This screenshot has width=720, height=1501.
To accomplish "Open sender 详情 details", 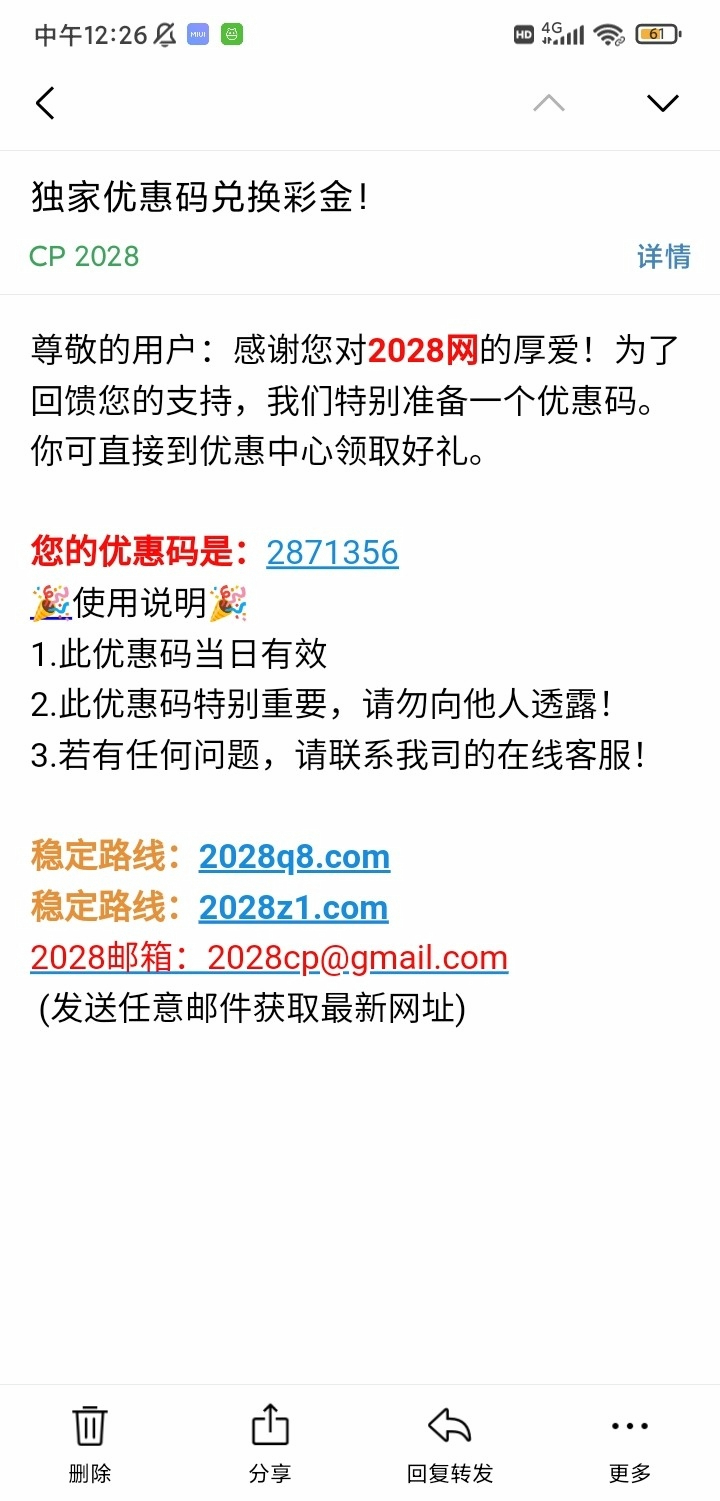I will pos(663,257).
